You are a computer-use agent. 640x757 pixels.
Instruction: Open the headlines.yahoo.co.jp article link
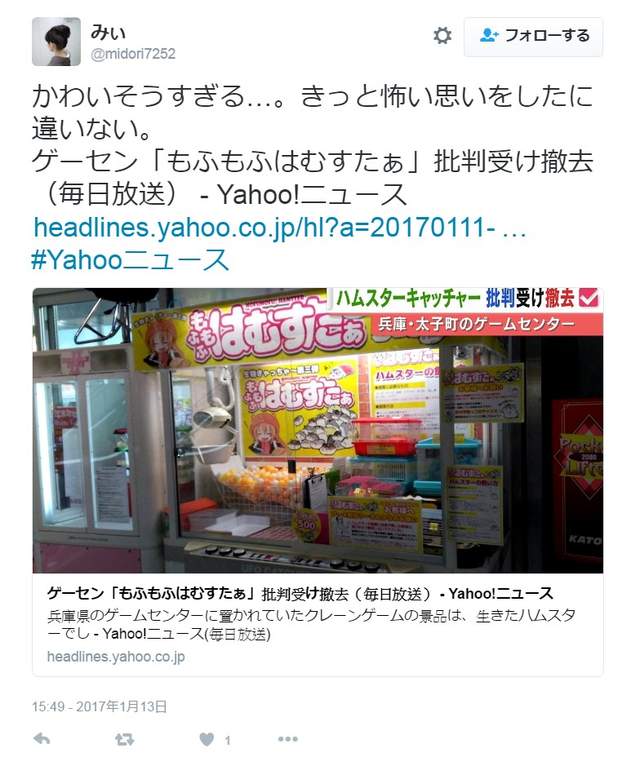click(x=280, y=227)
